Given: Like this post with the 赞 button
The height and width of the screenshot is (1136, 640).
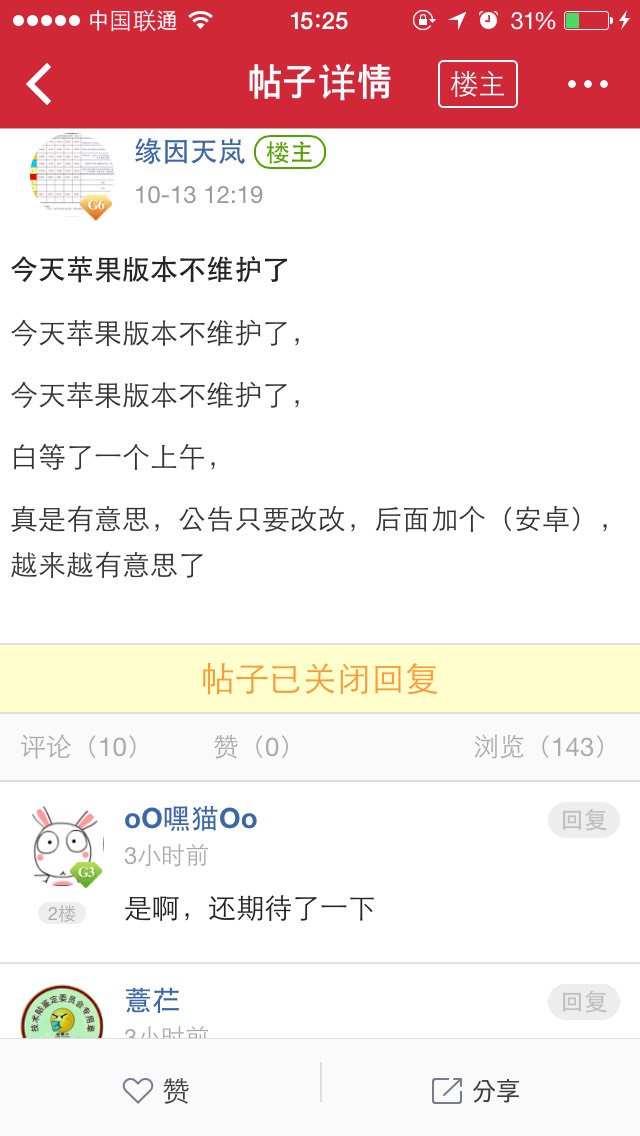Looking at the screenshot, I should (x=157, y=1090).
